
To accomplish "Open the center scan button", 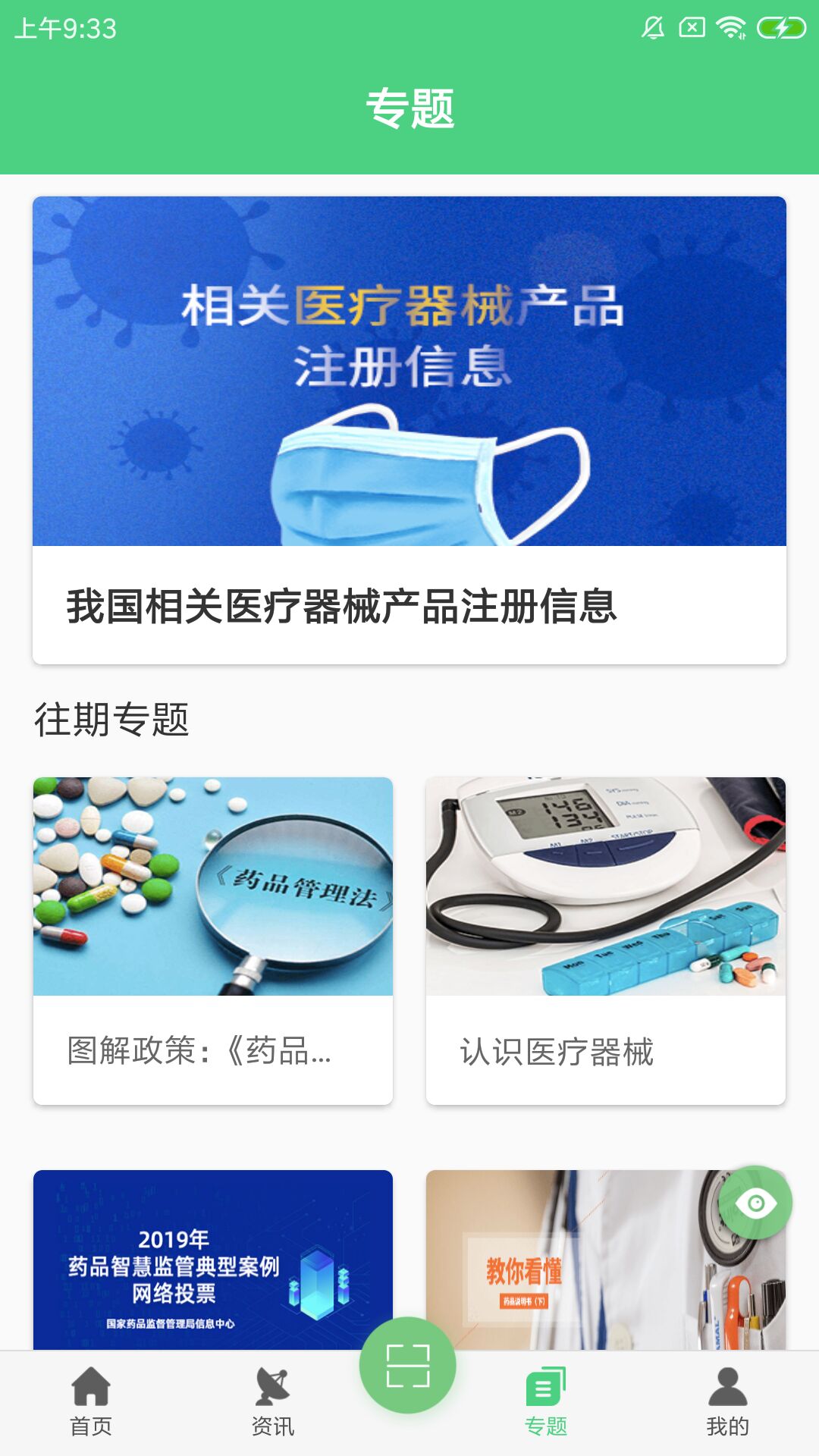I will tap(408, 1365).
